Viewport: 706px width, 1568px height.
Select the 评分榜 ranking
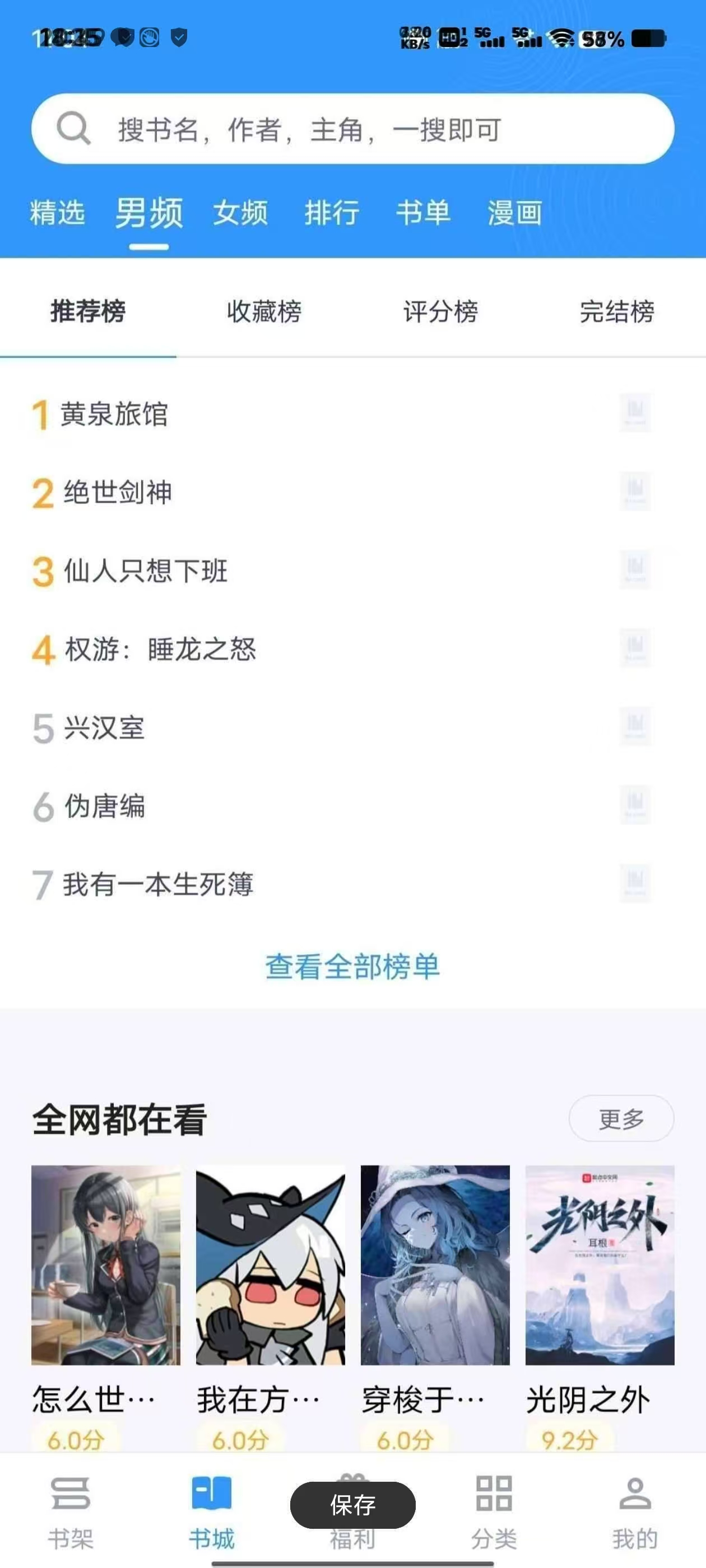(x=440, y=311)
